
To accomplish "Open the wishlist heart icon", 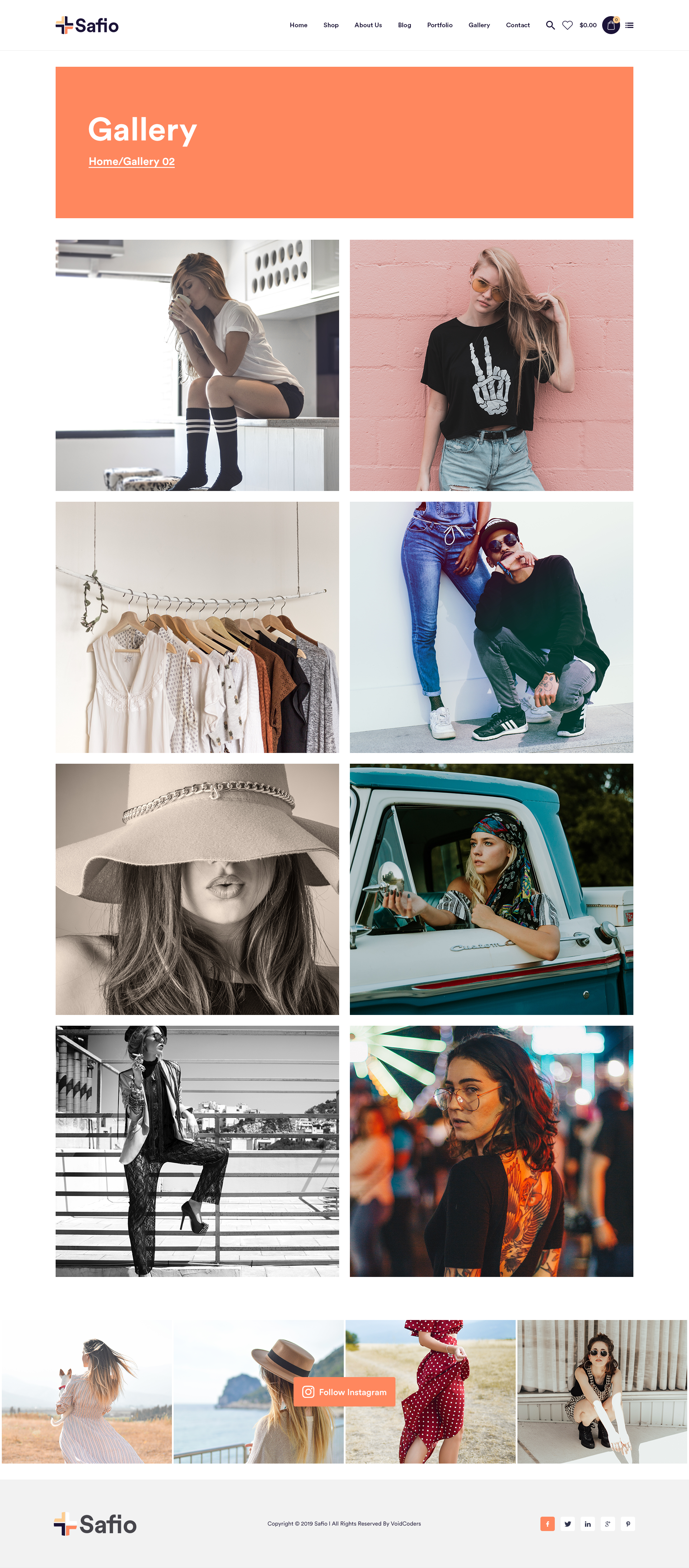I will pos(567,25).
